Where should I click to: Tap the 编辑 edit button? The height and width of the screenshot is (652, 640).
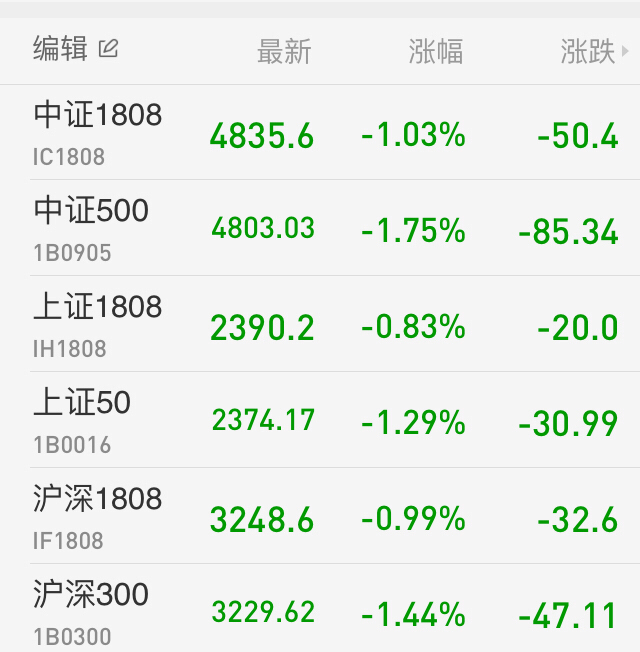76,49
